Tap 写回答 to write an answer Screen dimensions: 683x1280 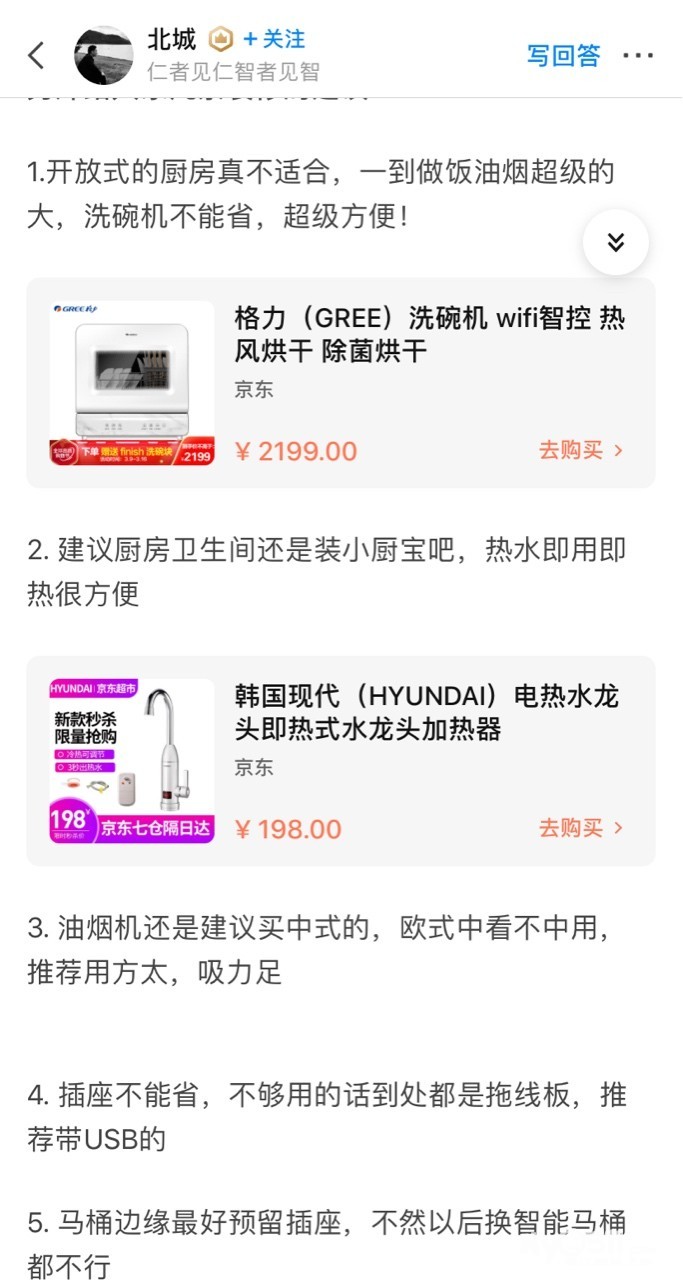click(564, 55)
